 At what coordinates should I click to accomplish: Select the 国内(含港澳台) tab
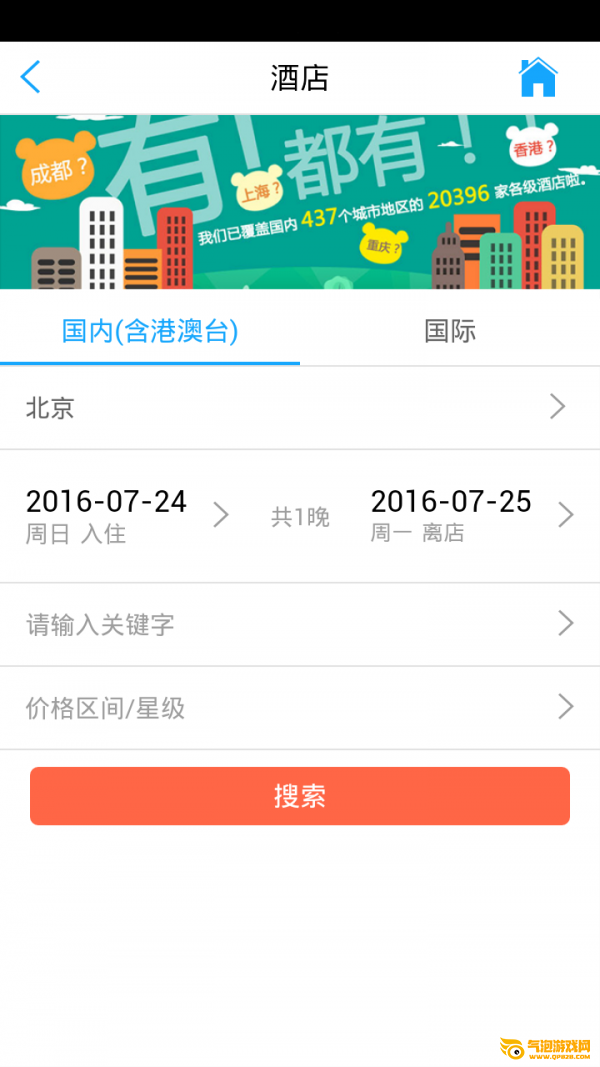click(150, 331)
